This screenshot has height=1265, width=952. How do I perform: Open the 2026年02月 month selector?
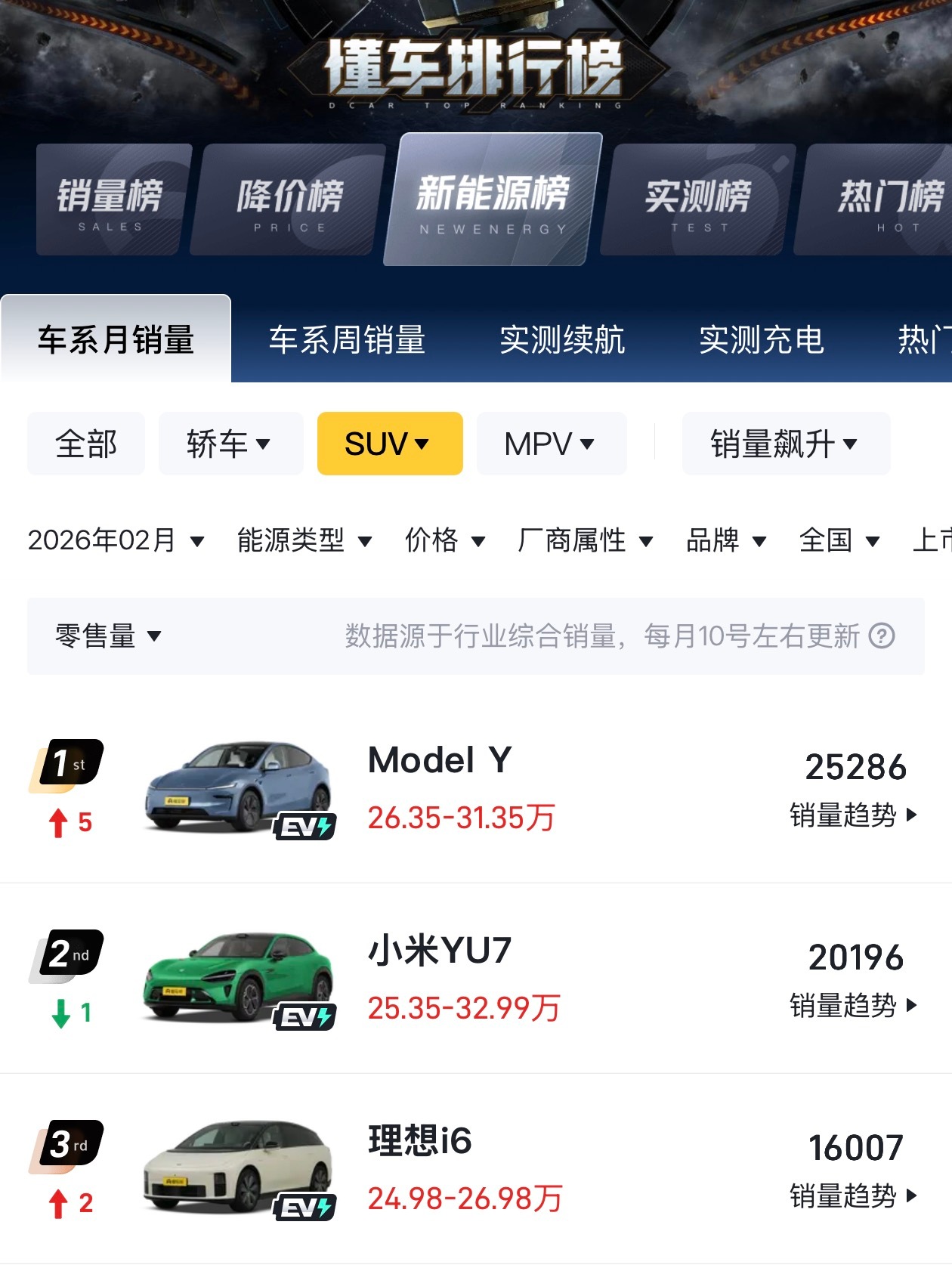pyautogui.click(x=113, y=540)
